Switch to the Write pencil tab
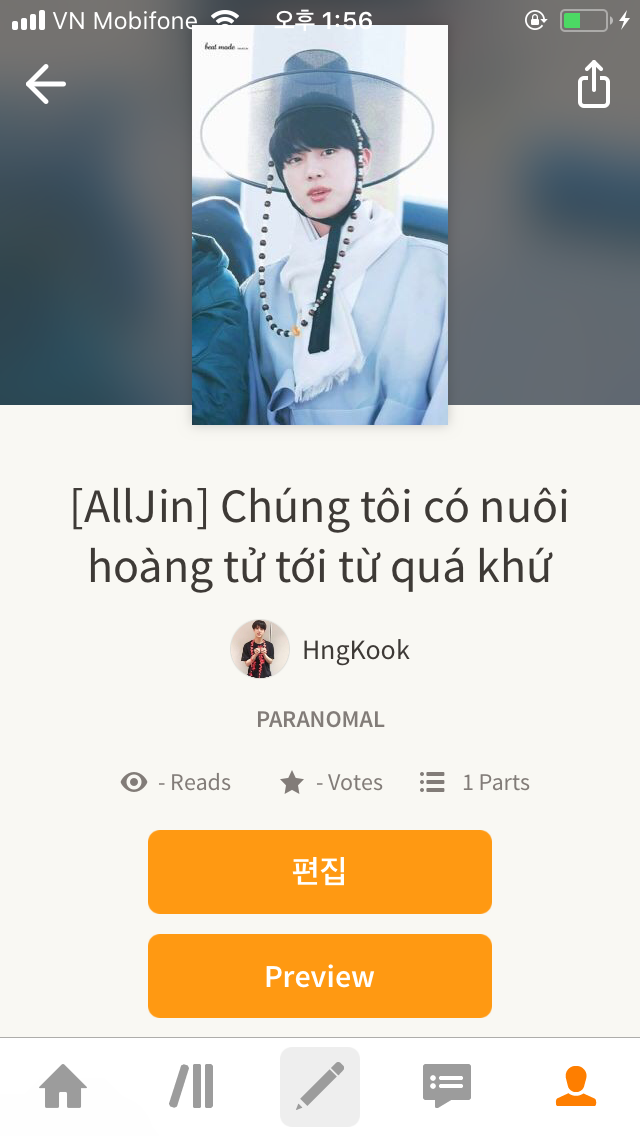 click(x=320, y=1086)
